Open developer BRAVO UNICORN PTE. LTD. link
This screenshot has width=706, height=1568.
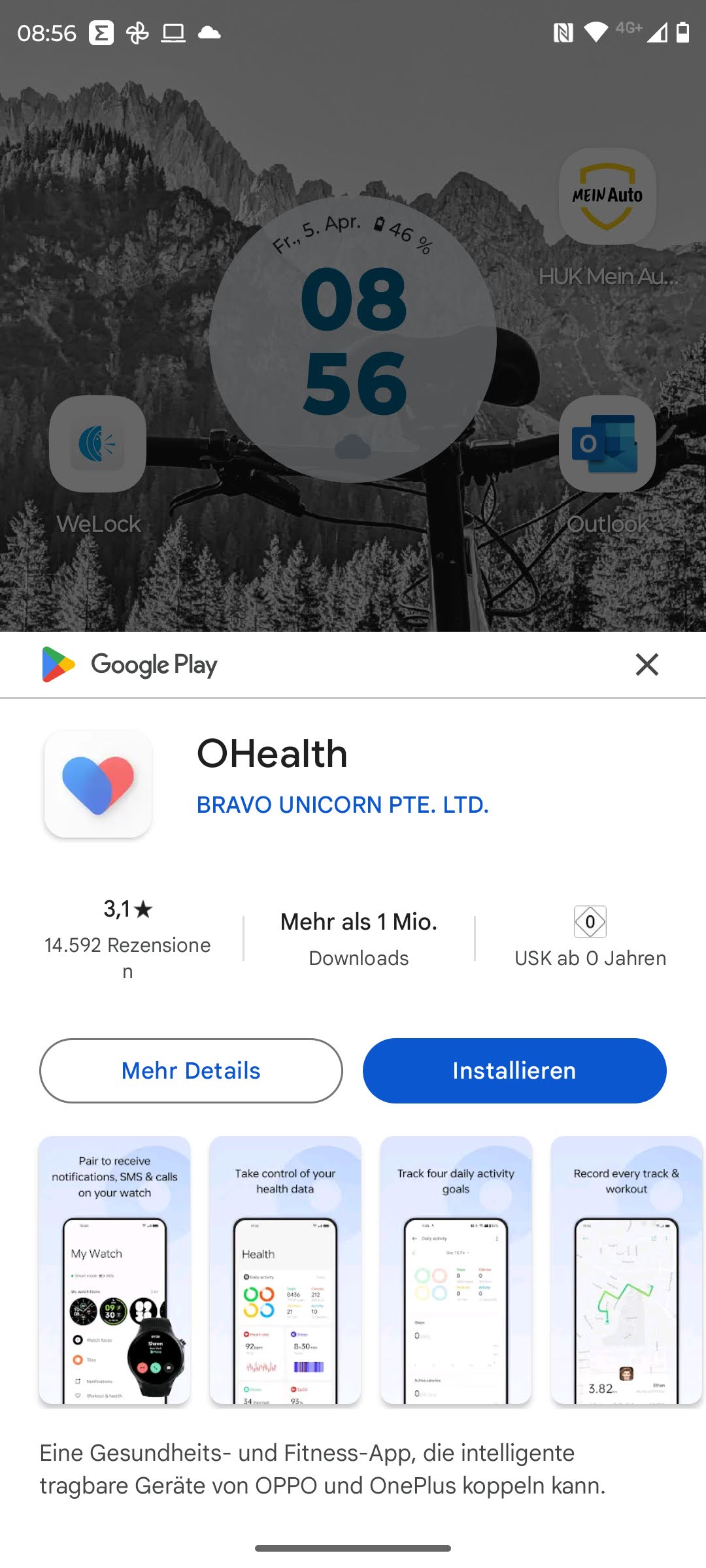pos(343,805)
